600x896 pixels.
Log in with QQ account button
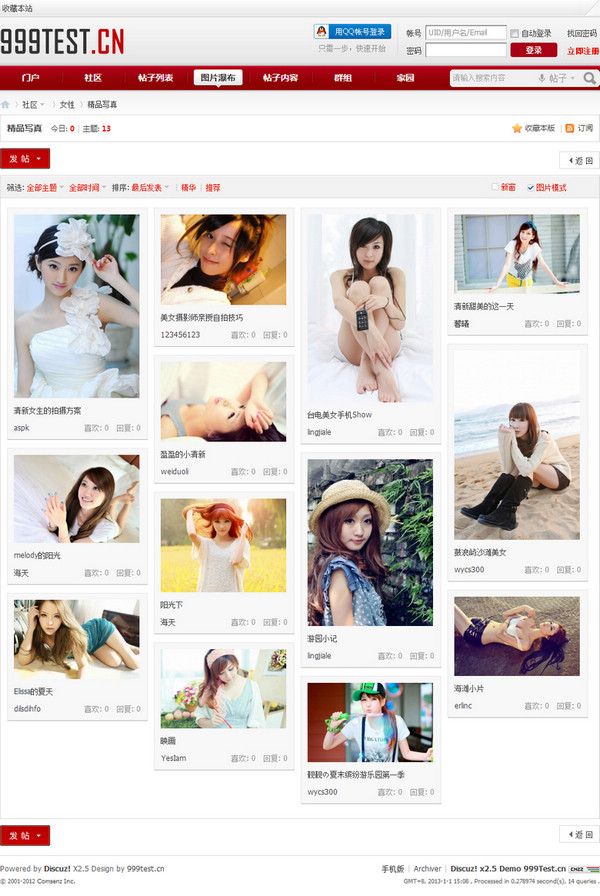tap(352, 32)
